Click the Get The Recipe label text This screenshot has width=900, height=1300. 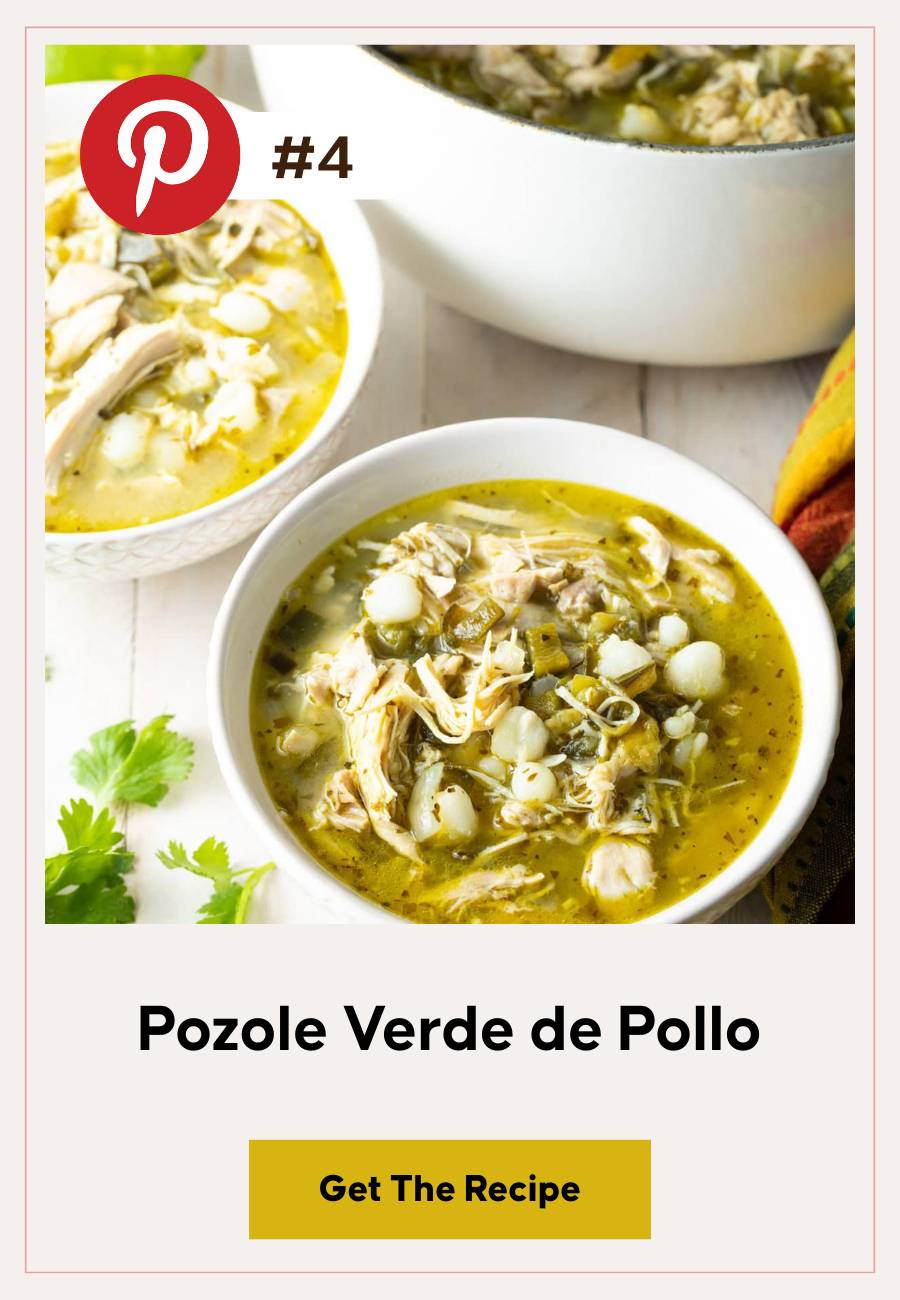click(x=449, y=1191)
